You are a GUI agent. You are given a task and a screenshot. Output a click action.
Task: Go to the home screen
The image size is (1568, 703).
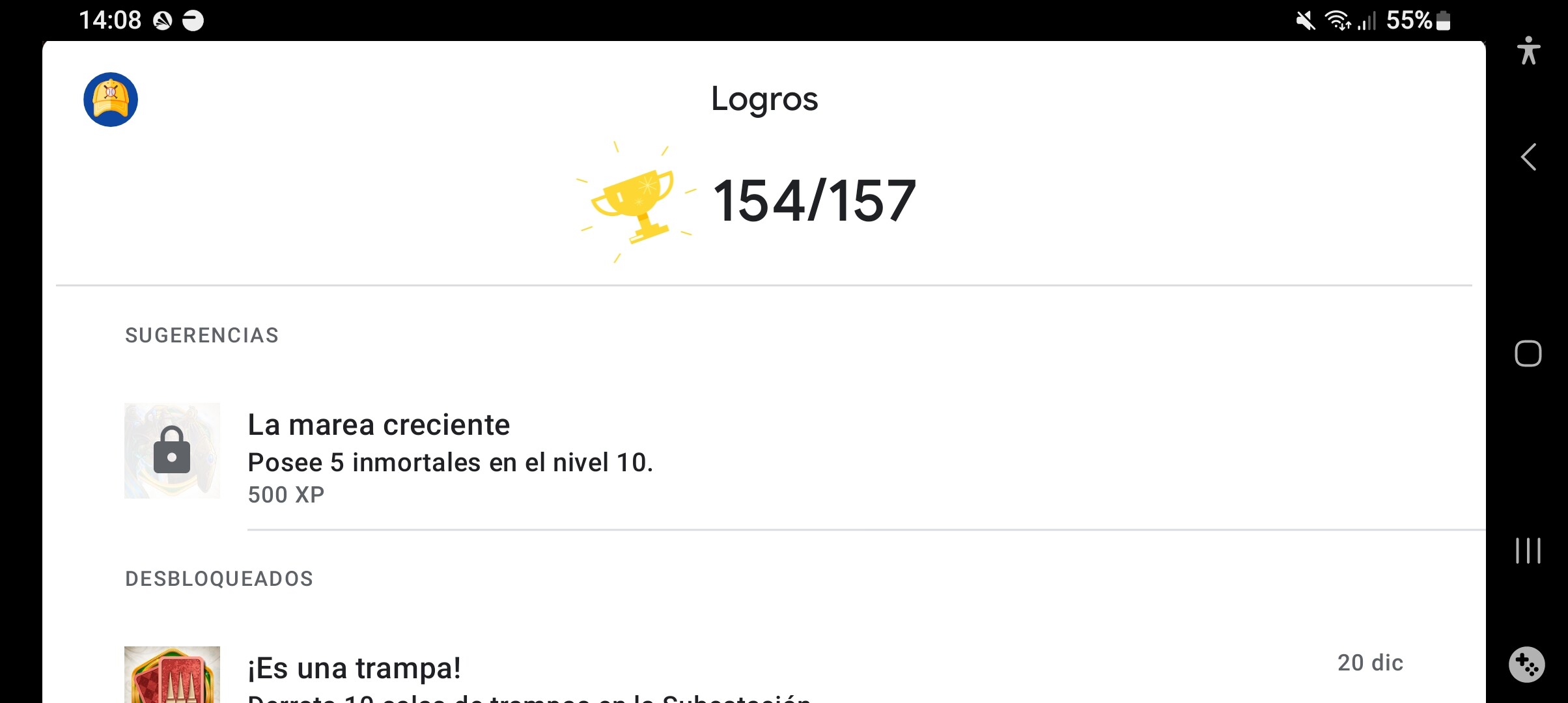(x=1528, y=354)
